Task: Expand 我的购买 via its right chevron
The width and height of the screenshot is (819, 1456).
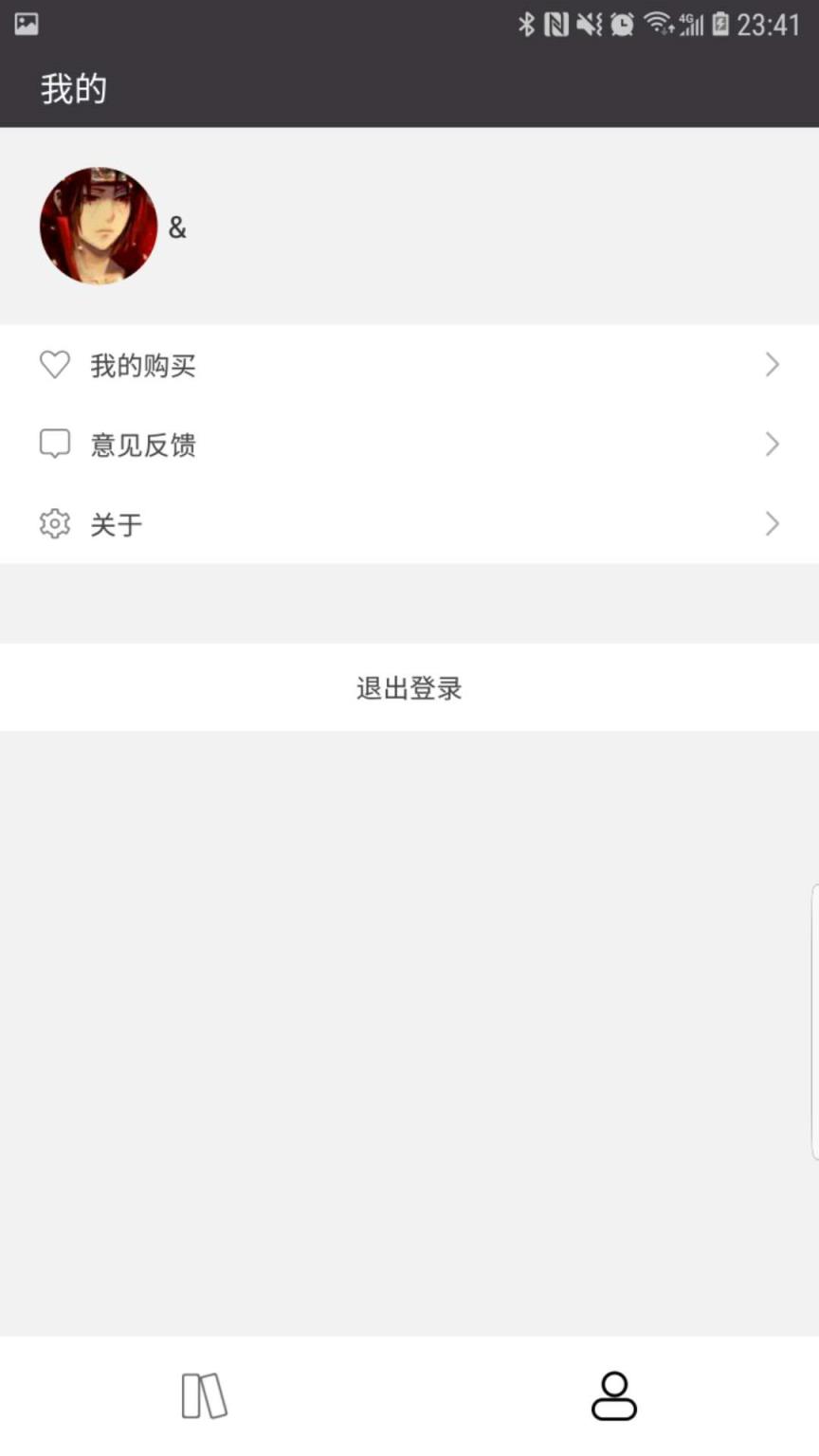Action: 772,365
